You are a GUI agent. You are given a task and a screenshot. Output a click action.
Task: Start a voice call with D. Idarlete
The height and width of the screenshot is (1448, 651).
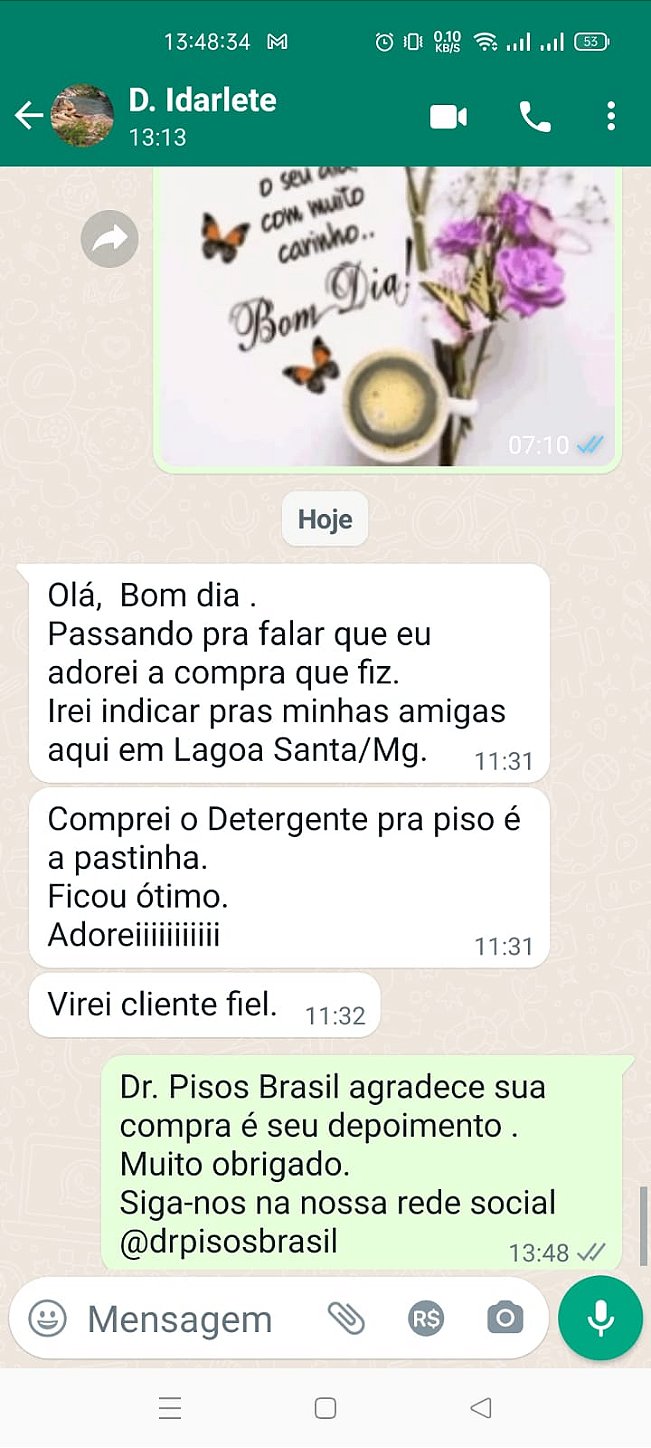[535, 117]
